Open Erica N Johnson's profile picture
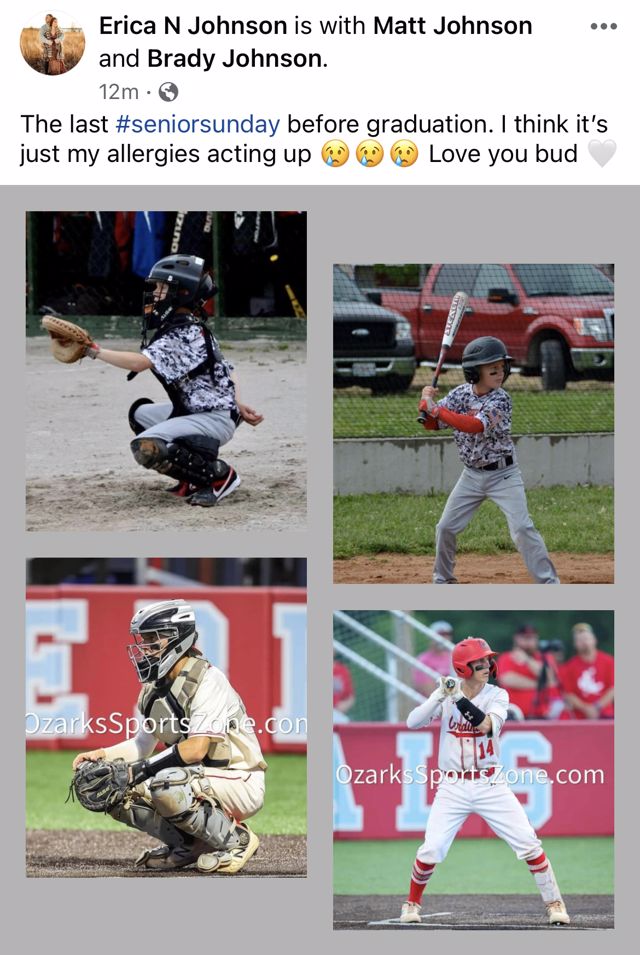 pos(52,44)
